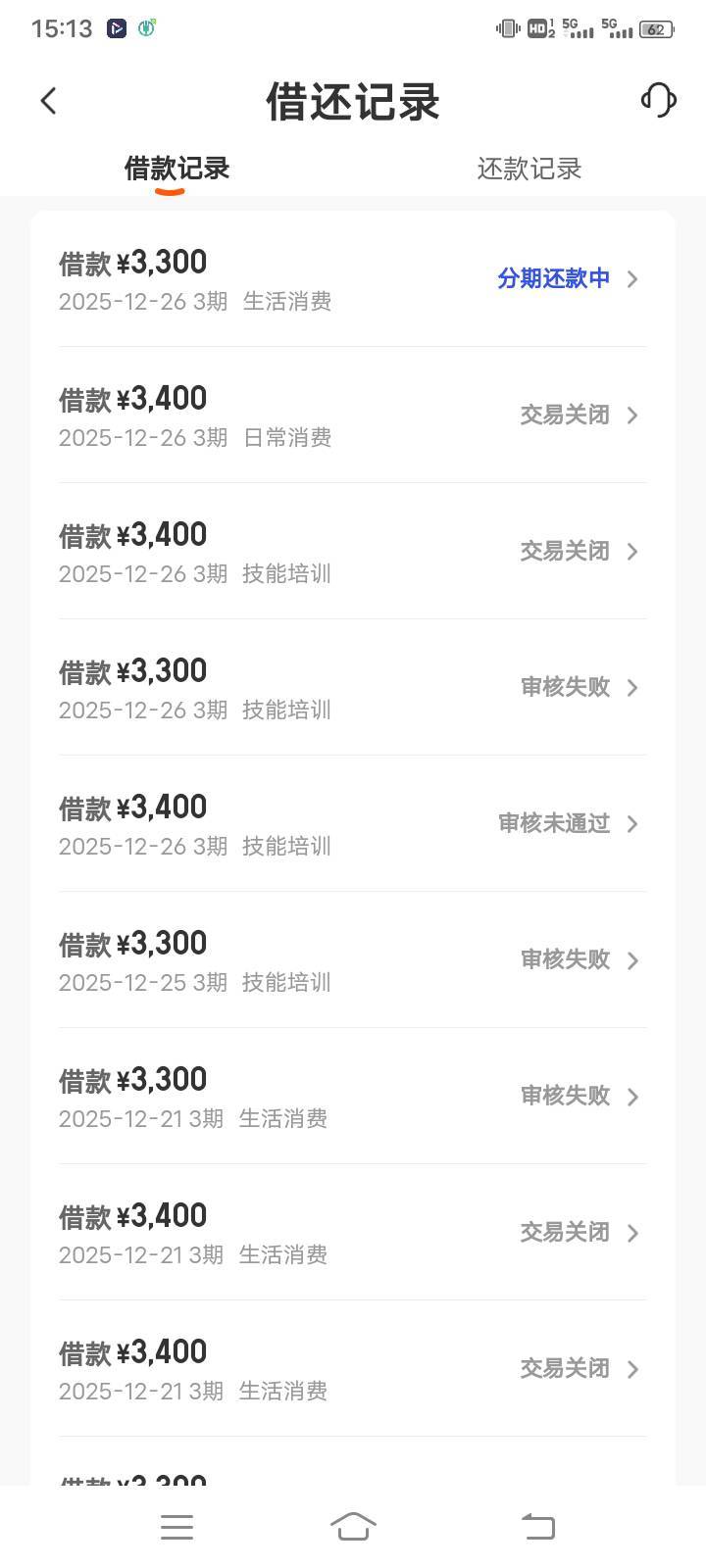Switch to the 还款记录 tab
The image size is (706, 1568).
(529, 169)
